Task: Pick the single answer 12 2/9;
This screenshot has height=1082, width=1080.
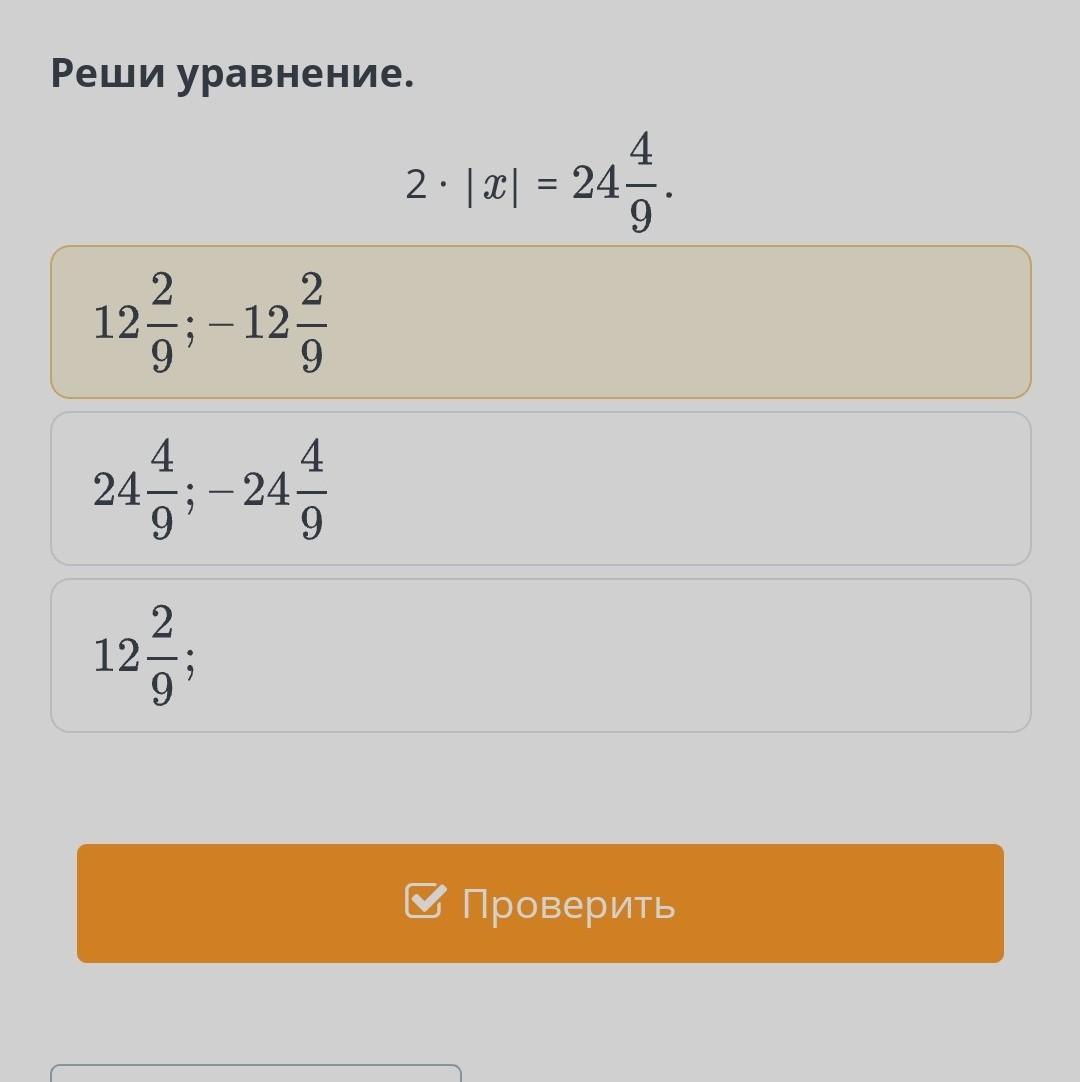Action: click(540, 656)
